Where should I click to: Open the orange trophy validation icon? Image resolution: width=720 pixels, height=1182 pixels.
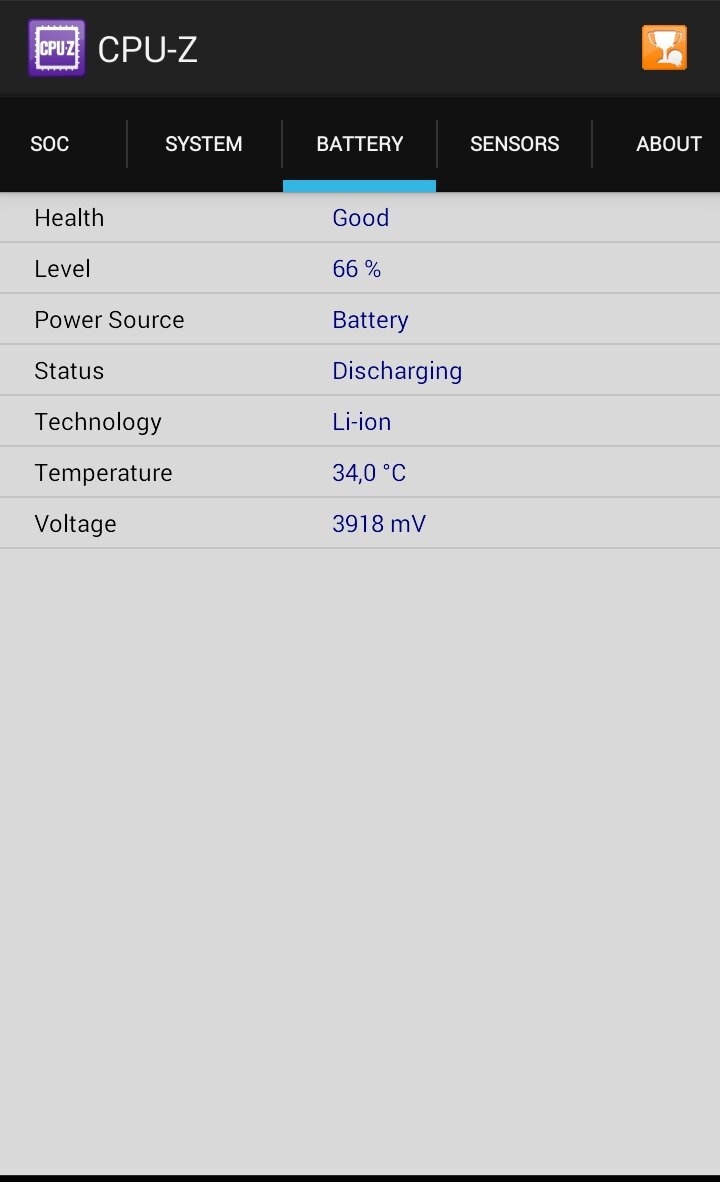coord(664,48)
